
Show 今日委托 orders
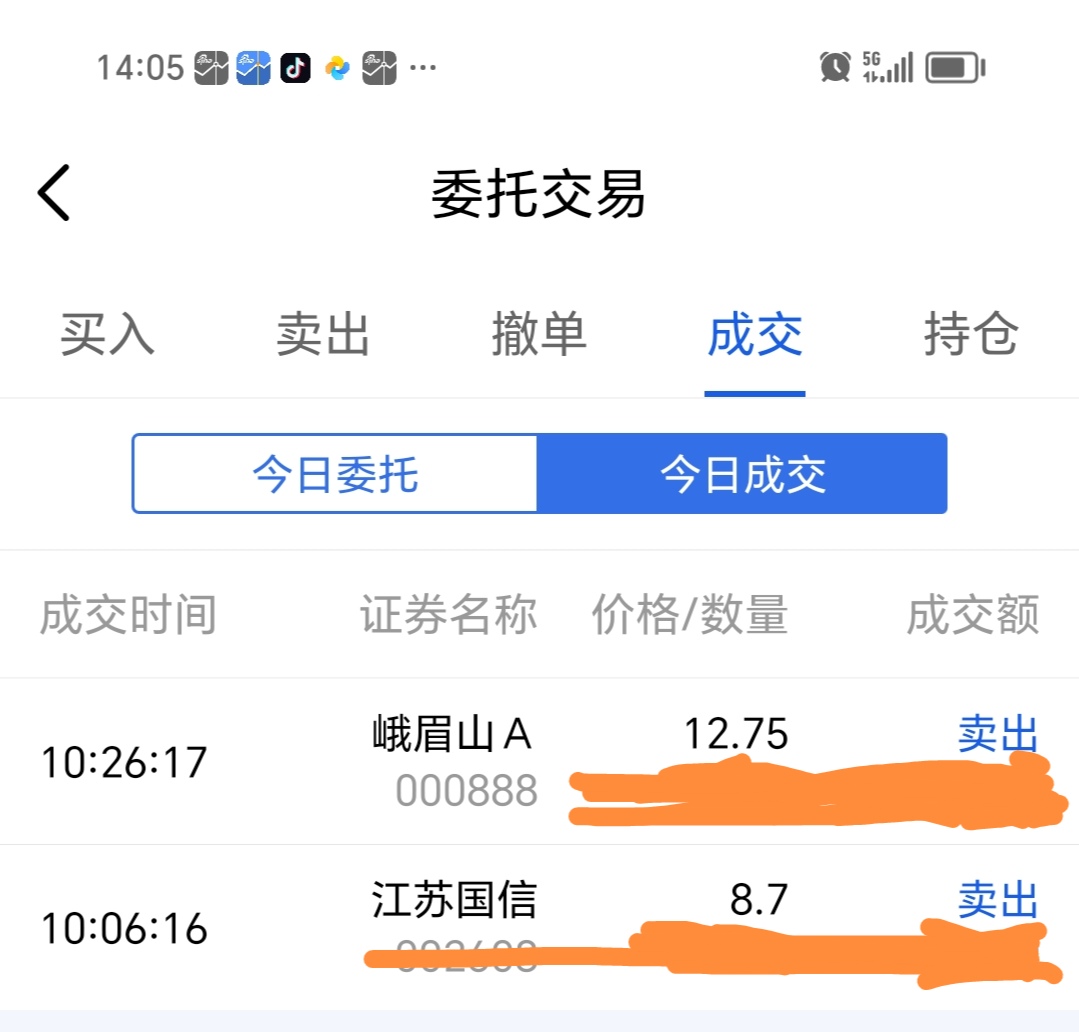pyautogui.click(x=336, y=474)
